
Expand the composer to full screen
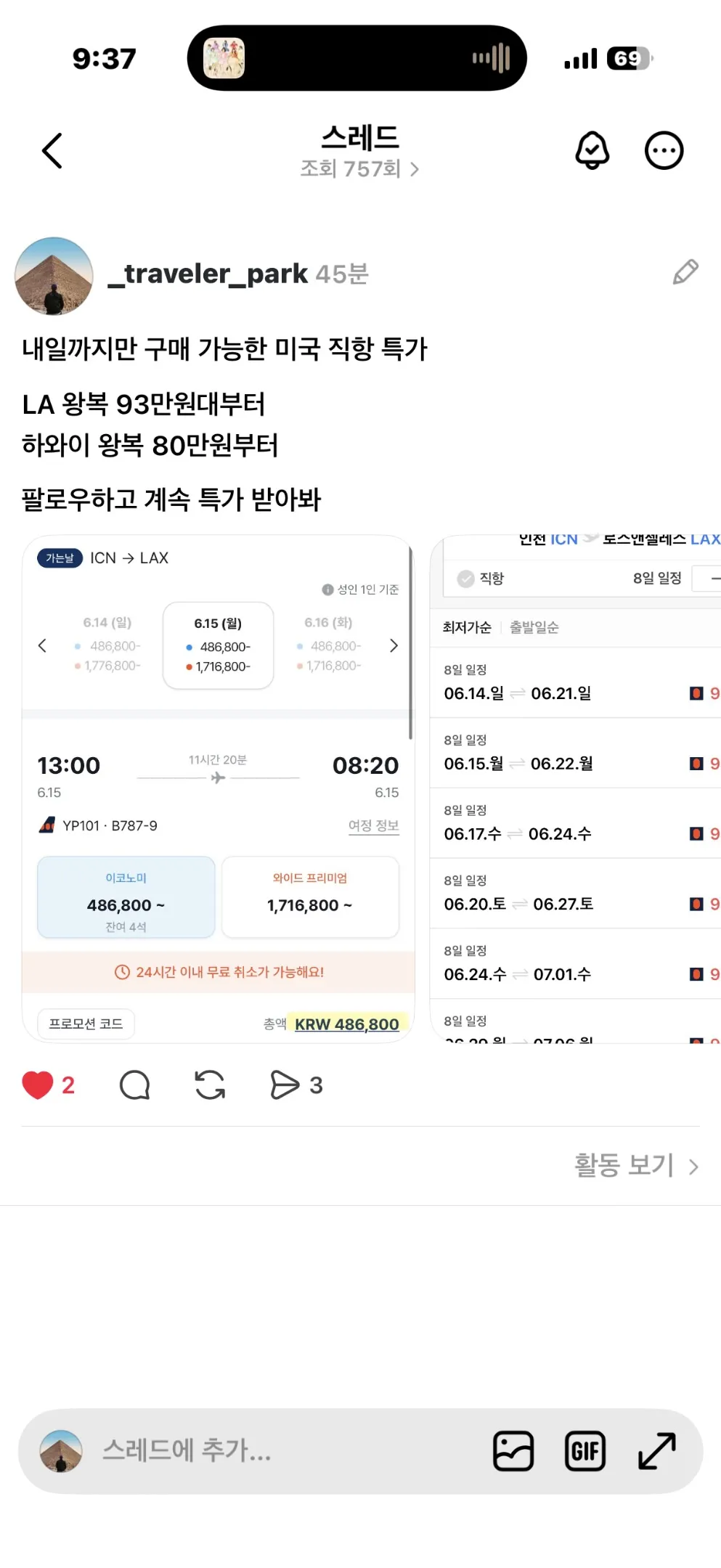657,1451
